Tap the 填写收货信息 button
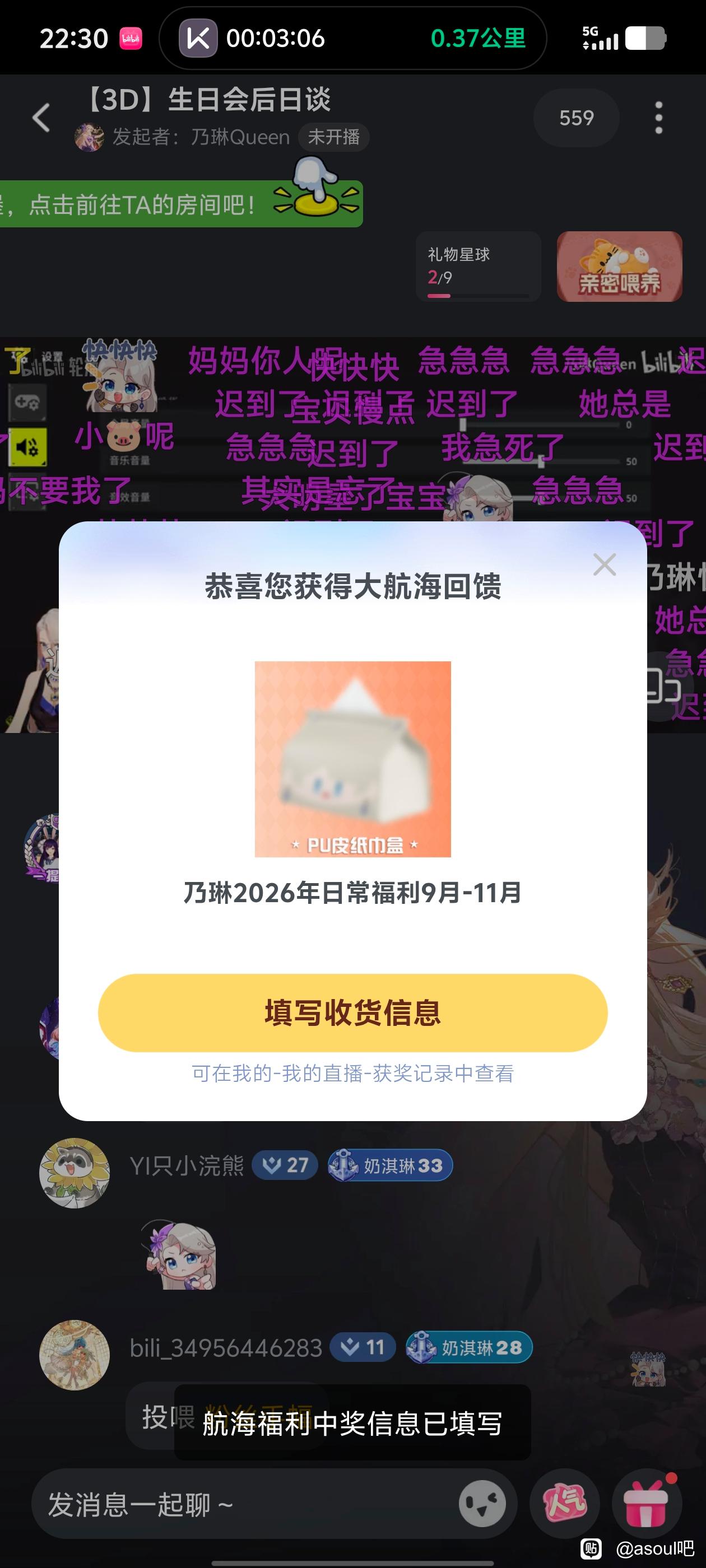The image size is (706, 1568). [x=352, y=1012]
